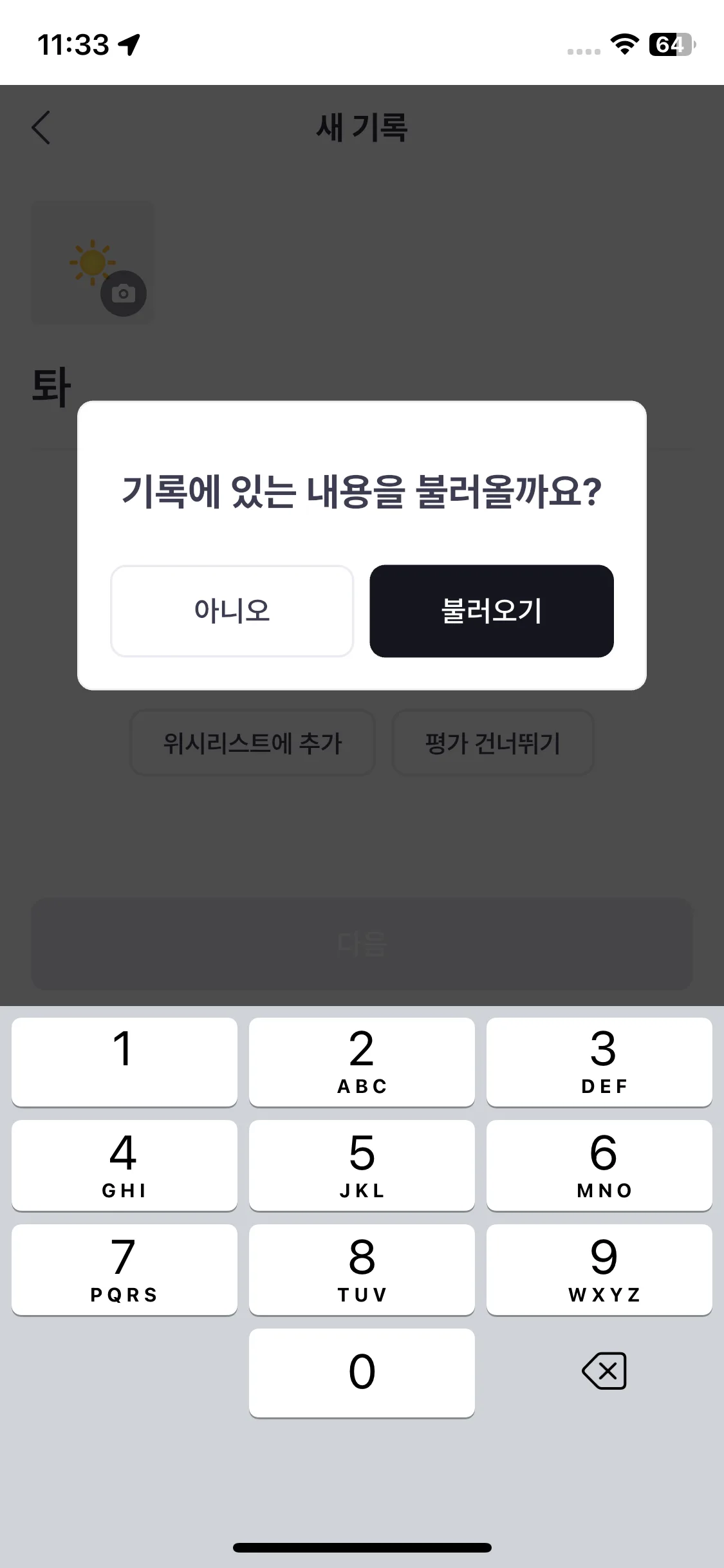Delete a digit with the keypad backspace

(604, 1371)
